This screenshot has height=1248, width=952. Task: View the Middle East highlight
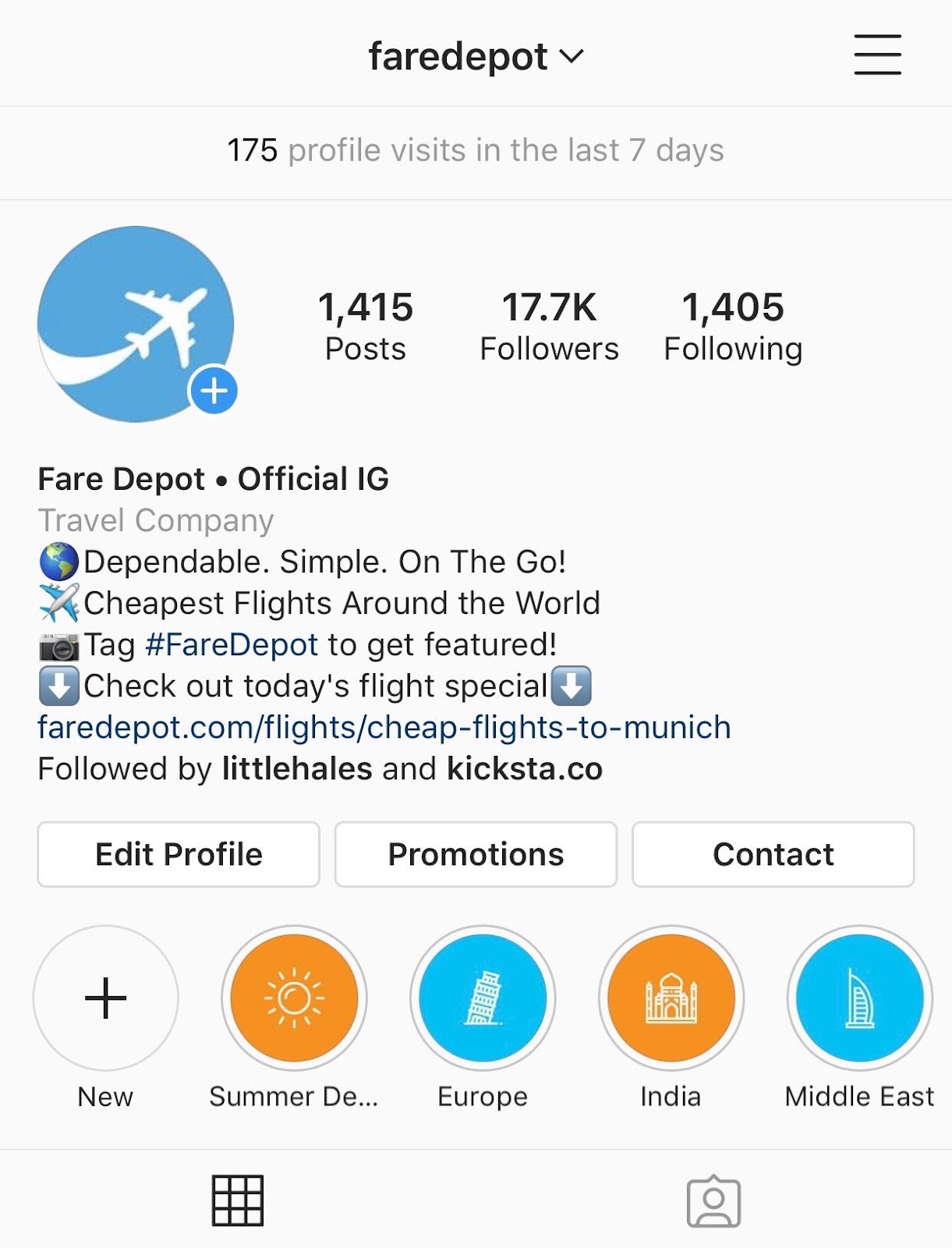pos(859,998)
